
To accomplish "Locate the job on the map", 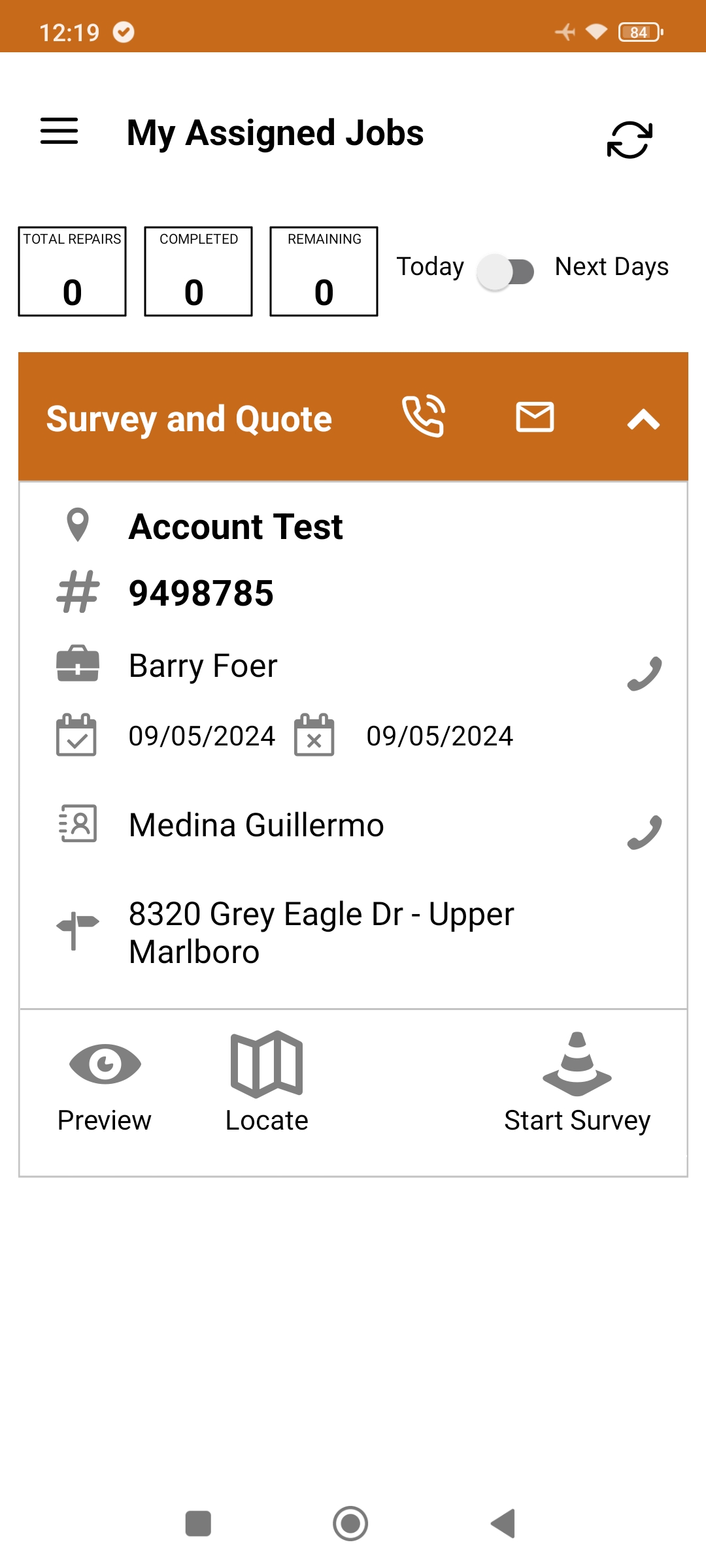I will (267, 1083).
